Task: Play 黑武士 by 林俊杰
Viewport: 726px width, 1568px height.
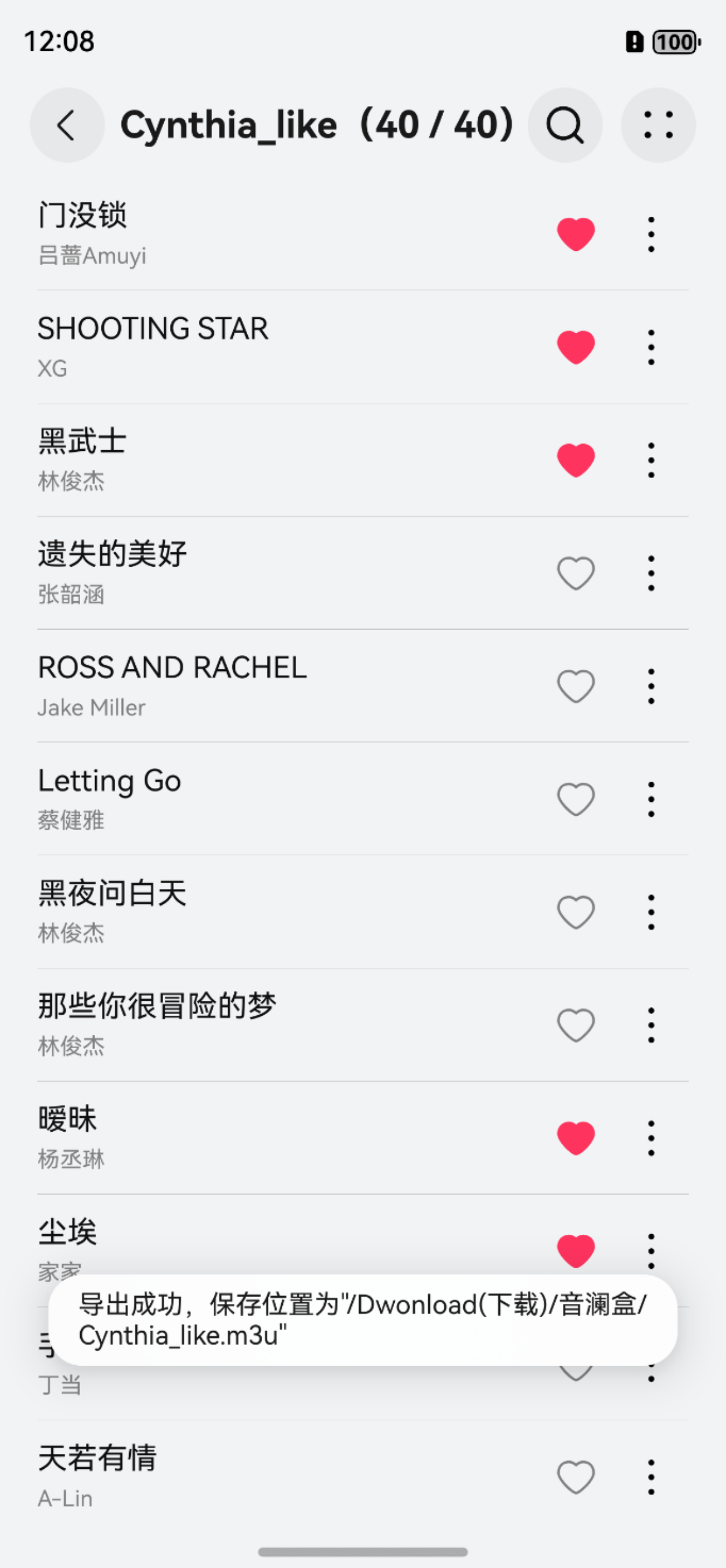Action: coord(243,459)
